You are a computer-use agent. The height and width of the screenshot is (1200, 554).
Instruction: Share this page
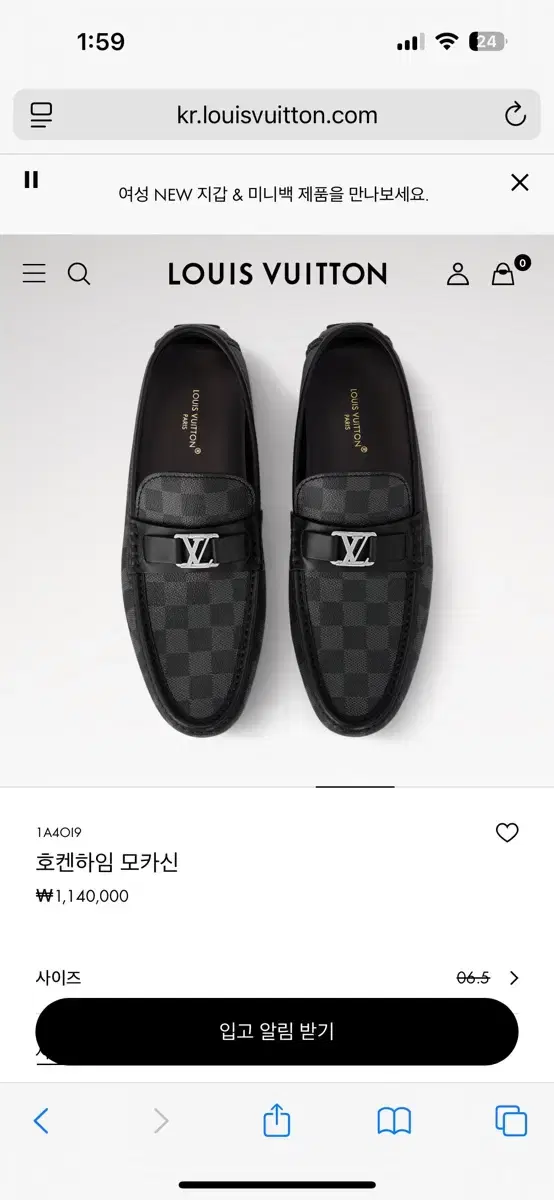pos(277,1120)
